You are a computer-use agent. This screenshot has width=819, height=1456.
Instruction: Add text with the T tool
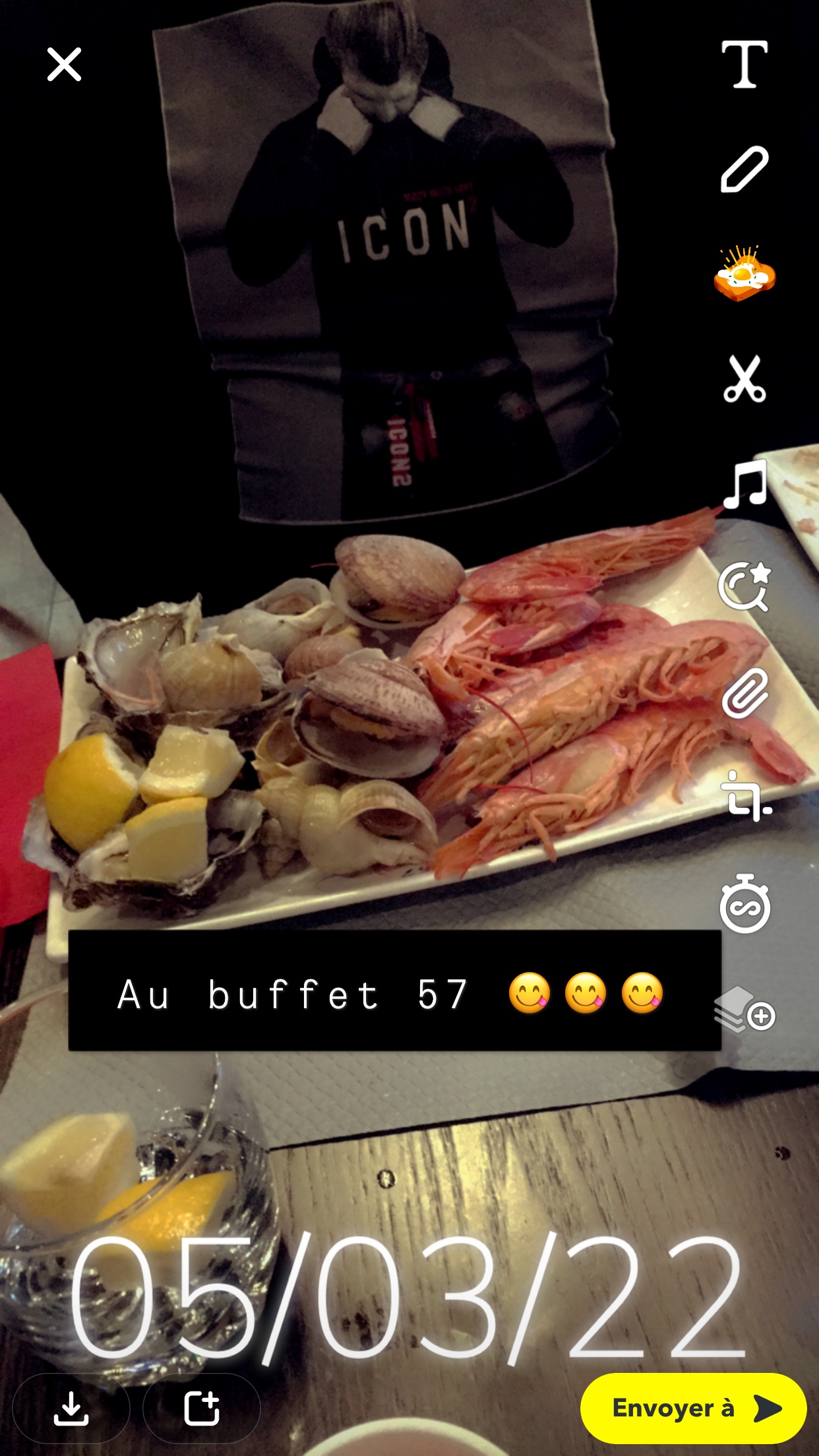click(744, 65)
